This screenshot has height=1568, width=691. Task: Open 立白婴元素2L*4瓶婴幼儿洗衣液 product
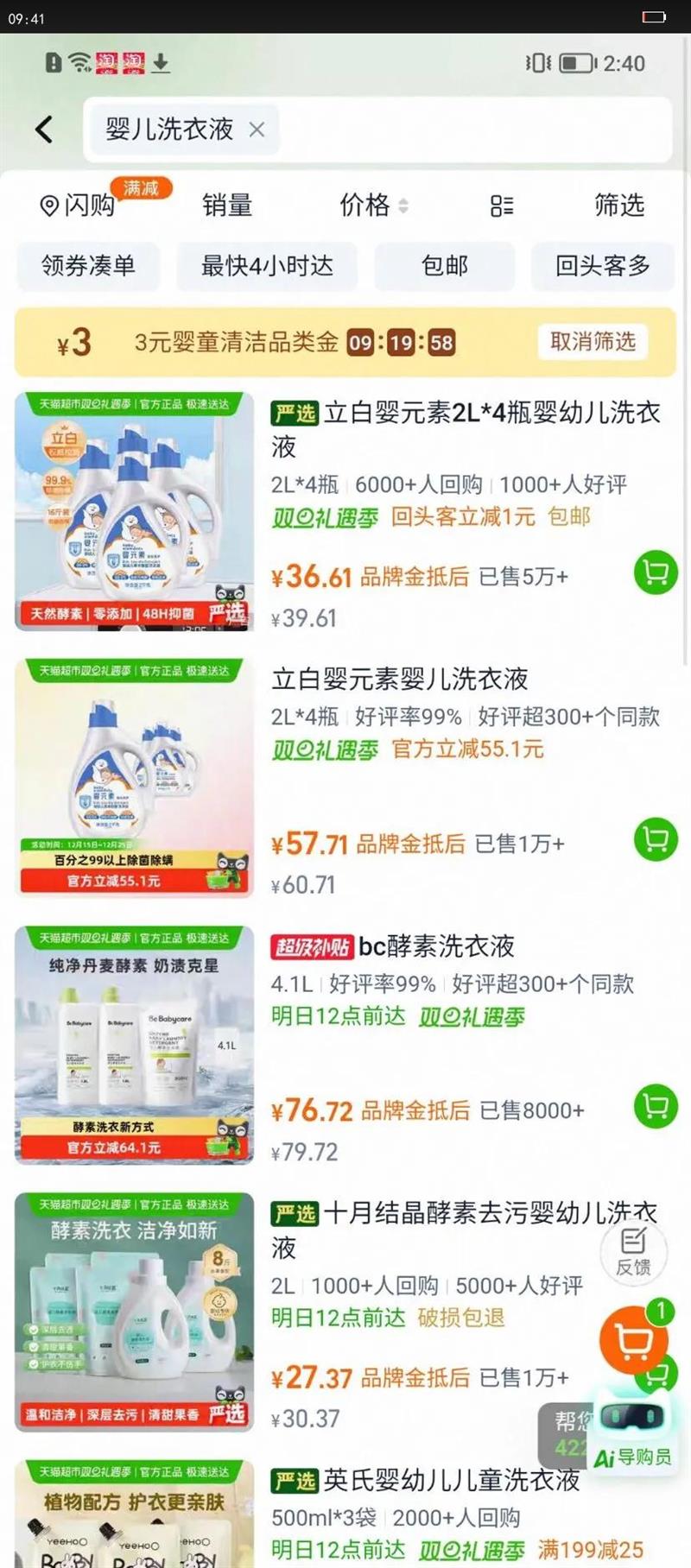[x=466, y=429]
